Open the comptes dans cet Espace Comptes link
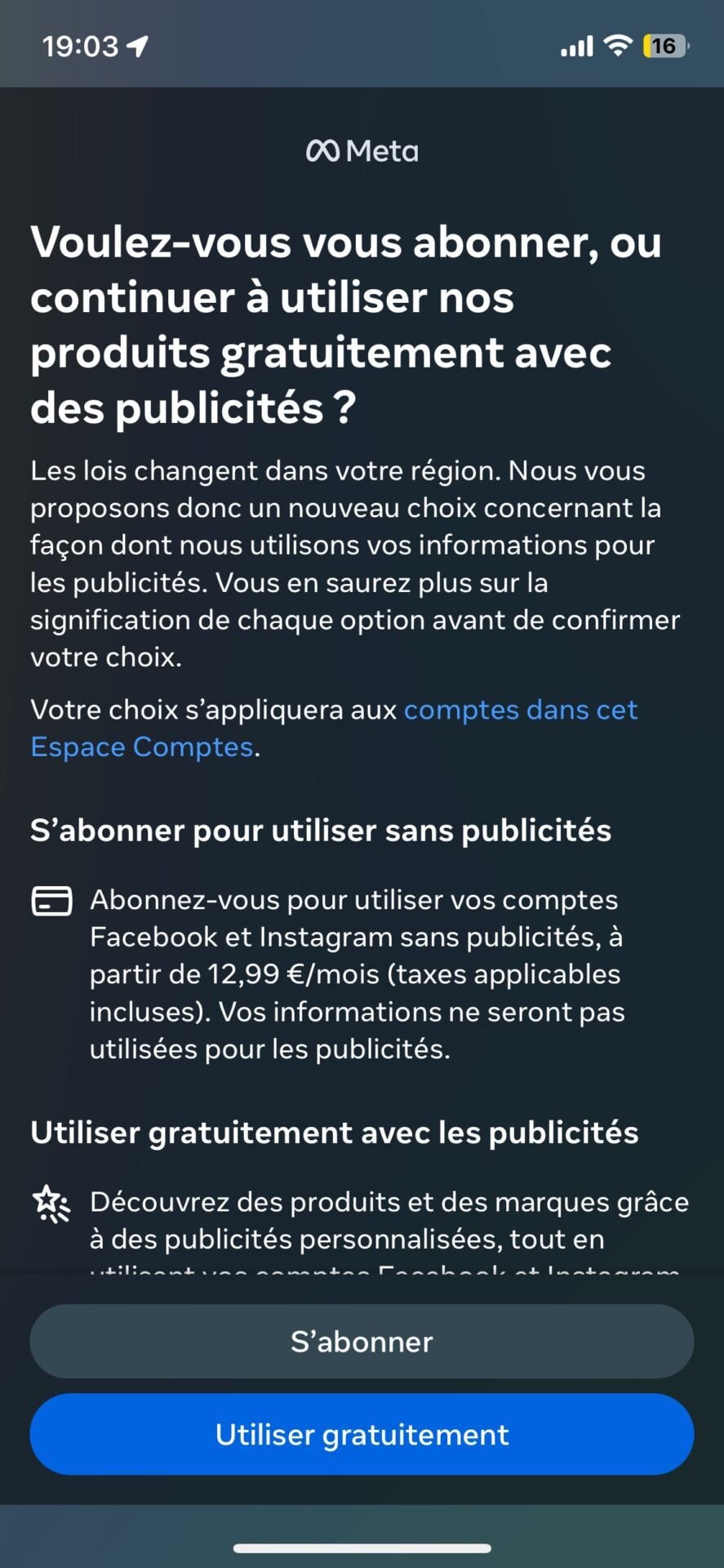 click(520, 710)
